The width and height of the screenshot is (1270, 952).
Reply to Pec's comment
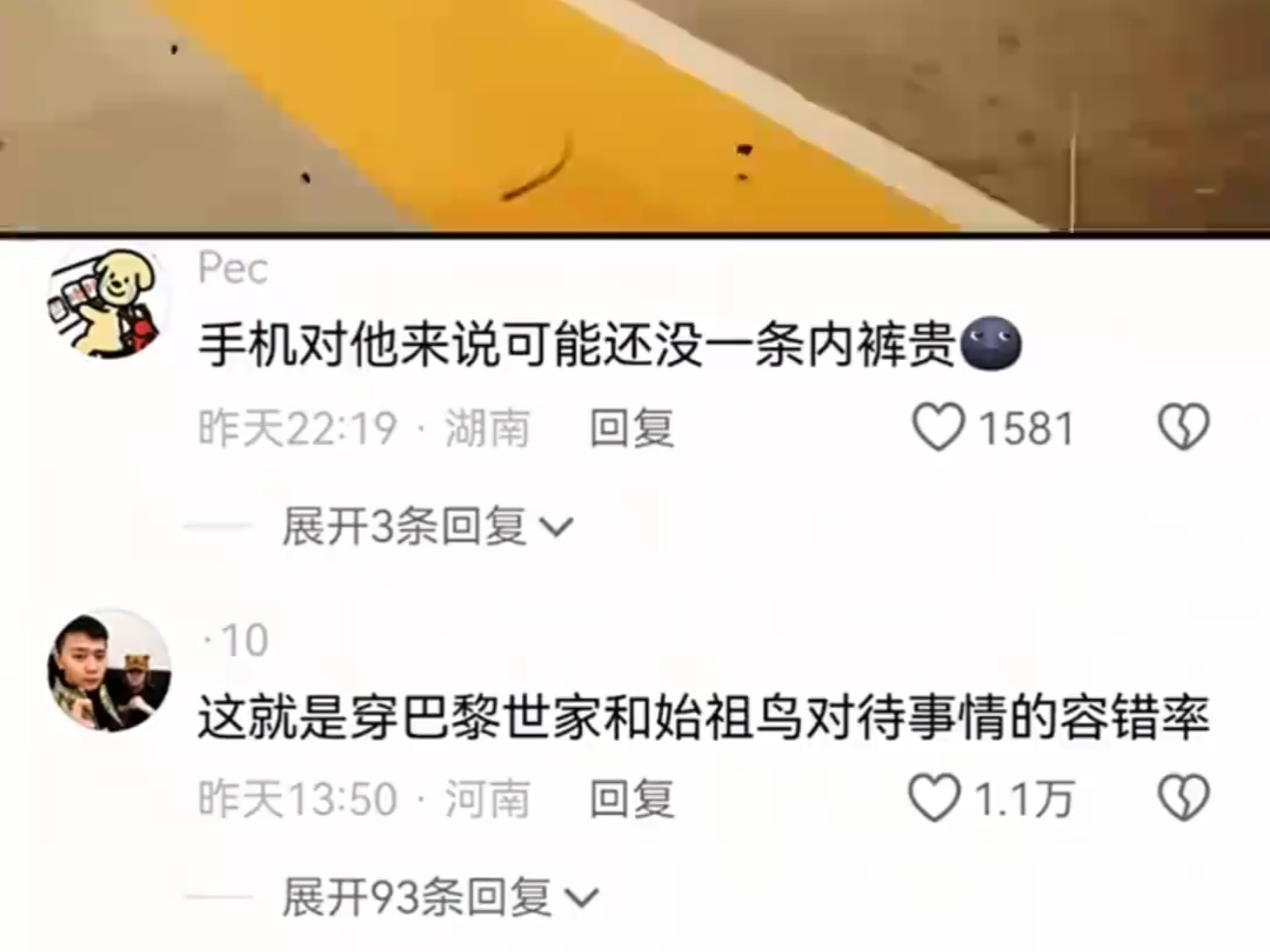[x=632, y=428]
